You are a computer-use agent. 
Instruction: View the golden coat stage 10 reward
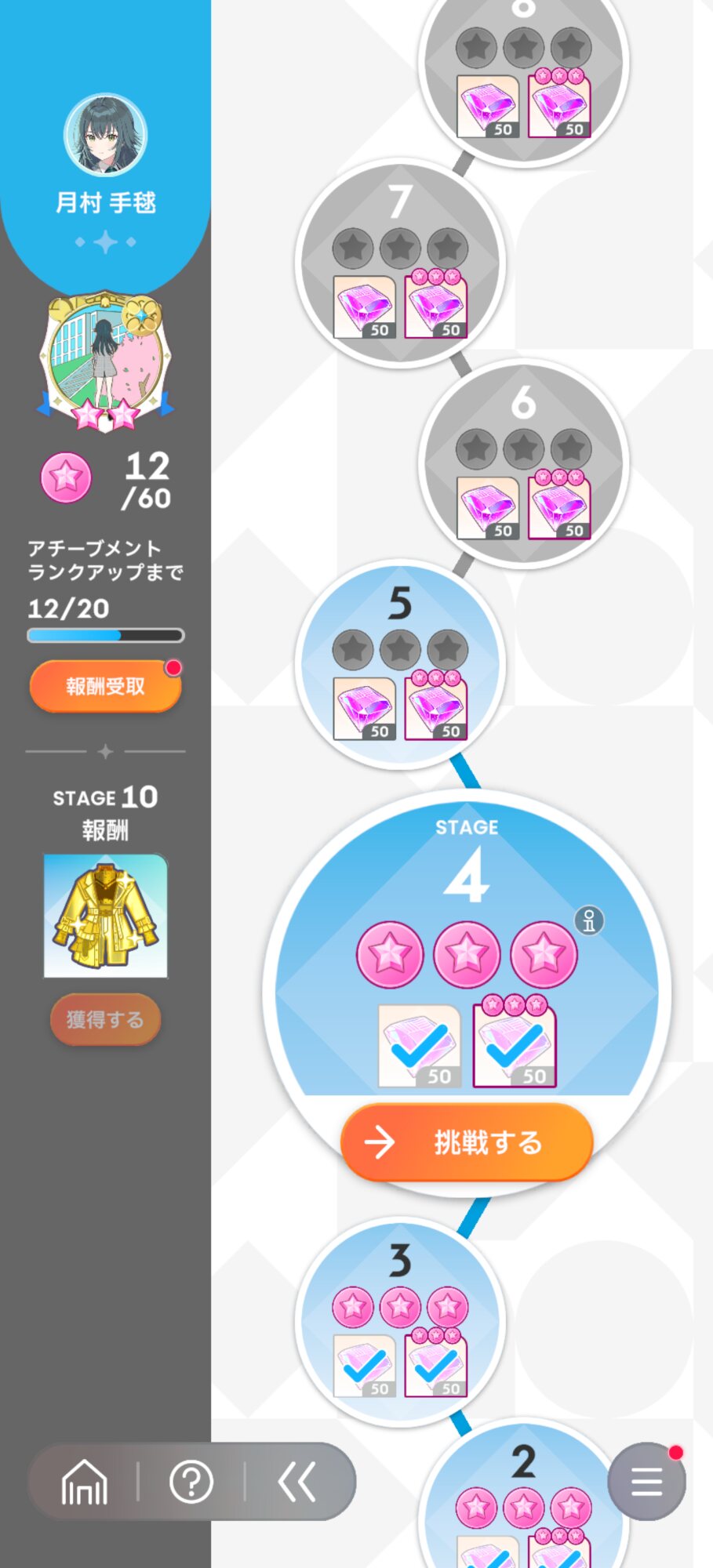pos(106,916)
